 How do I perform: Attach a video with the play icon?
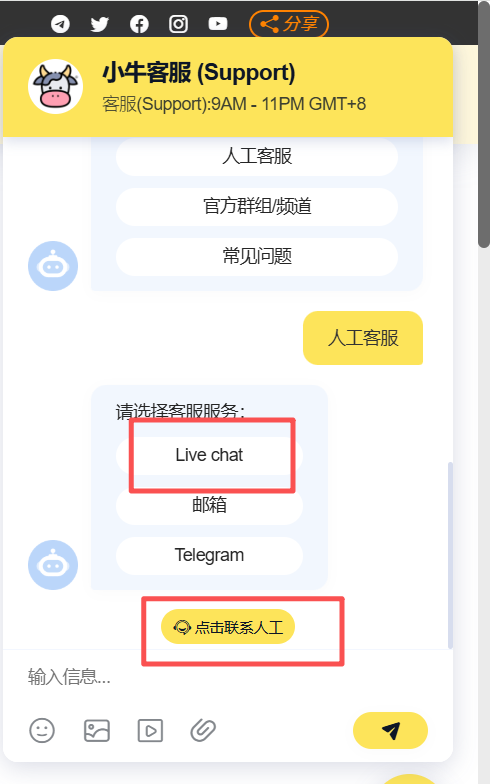tap(150, 730)
